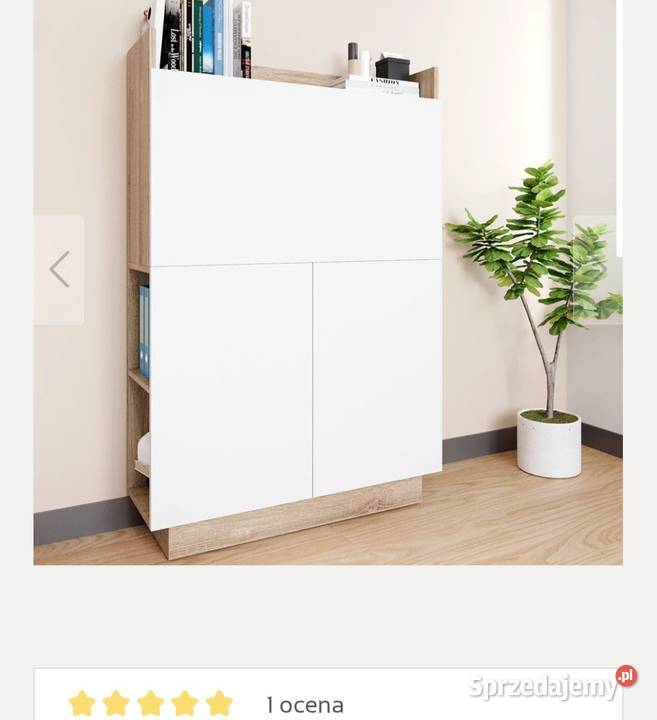Open the 1 ocena rating row
The height and width of the screenshot is (720, 657).
(x=304, y=704)
